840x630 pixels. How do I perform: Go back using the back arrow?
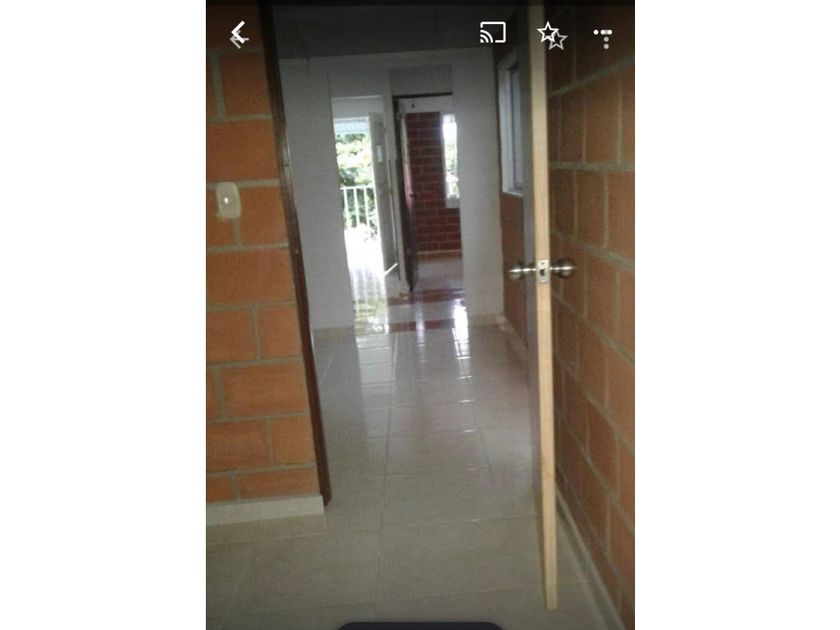[237, 36]
